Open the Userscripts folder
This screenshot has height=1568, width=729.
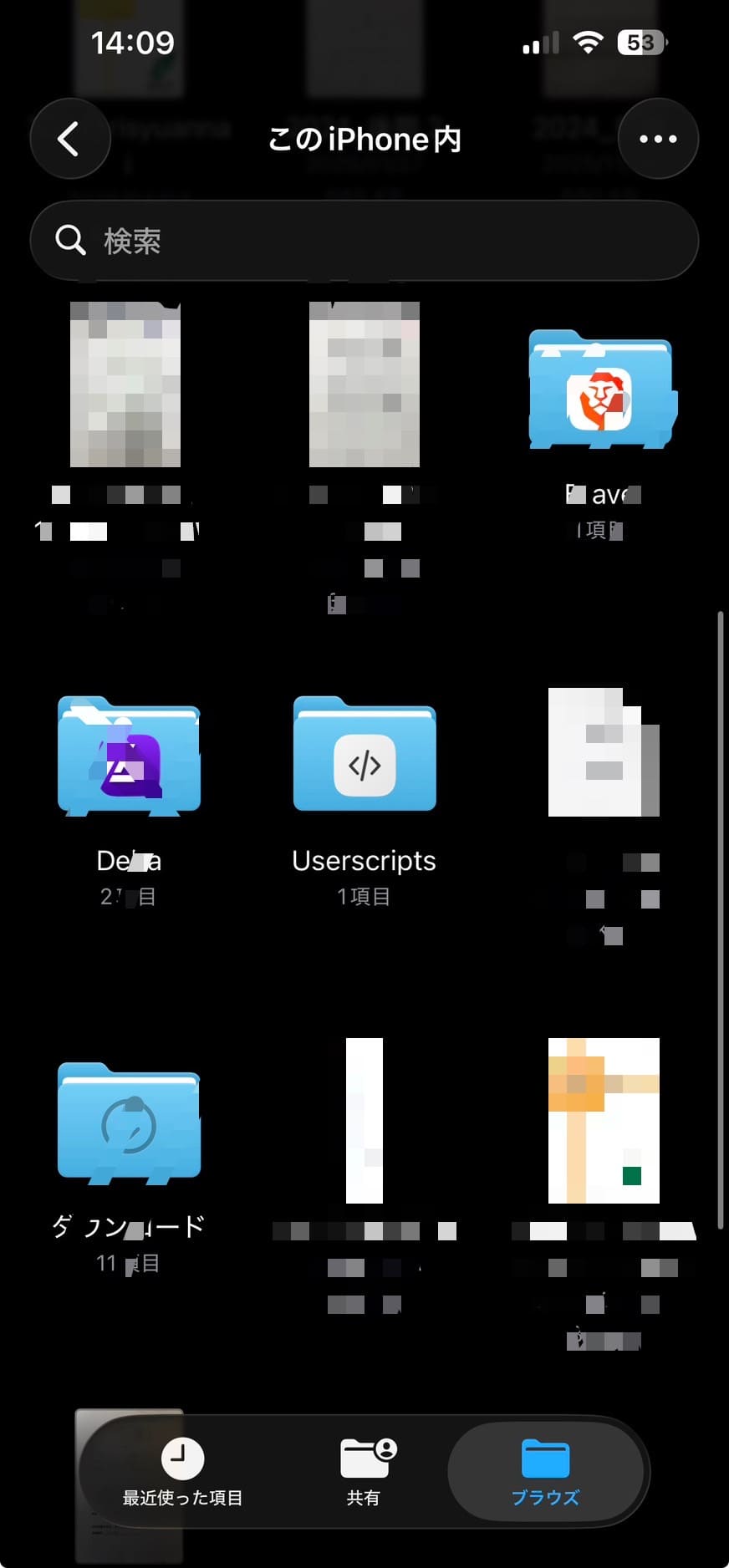[364, 755]
